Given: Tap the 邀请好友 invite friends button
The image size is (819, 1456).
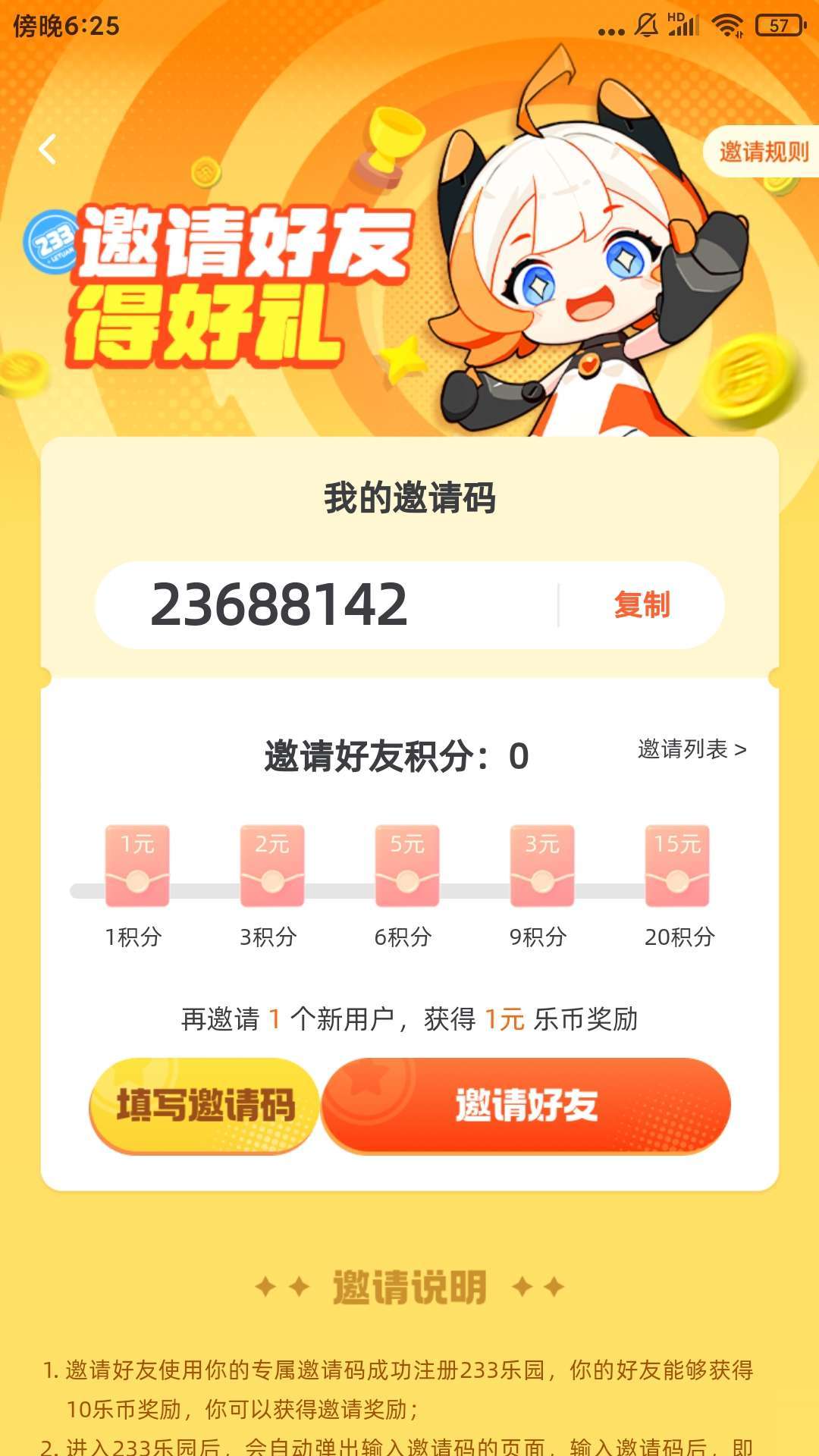Looking at the screenshot, I should [526, 1106].
